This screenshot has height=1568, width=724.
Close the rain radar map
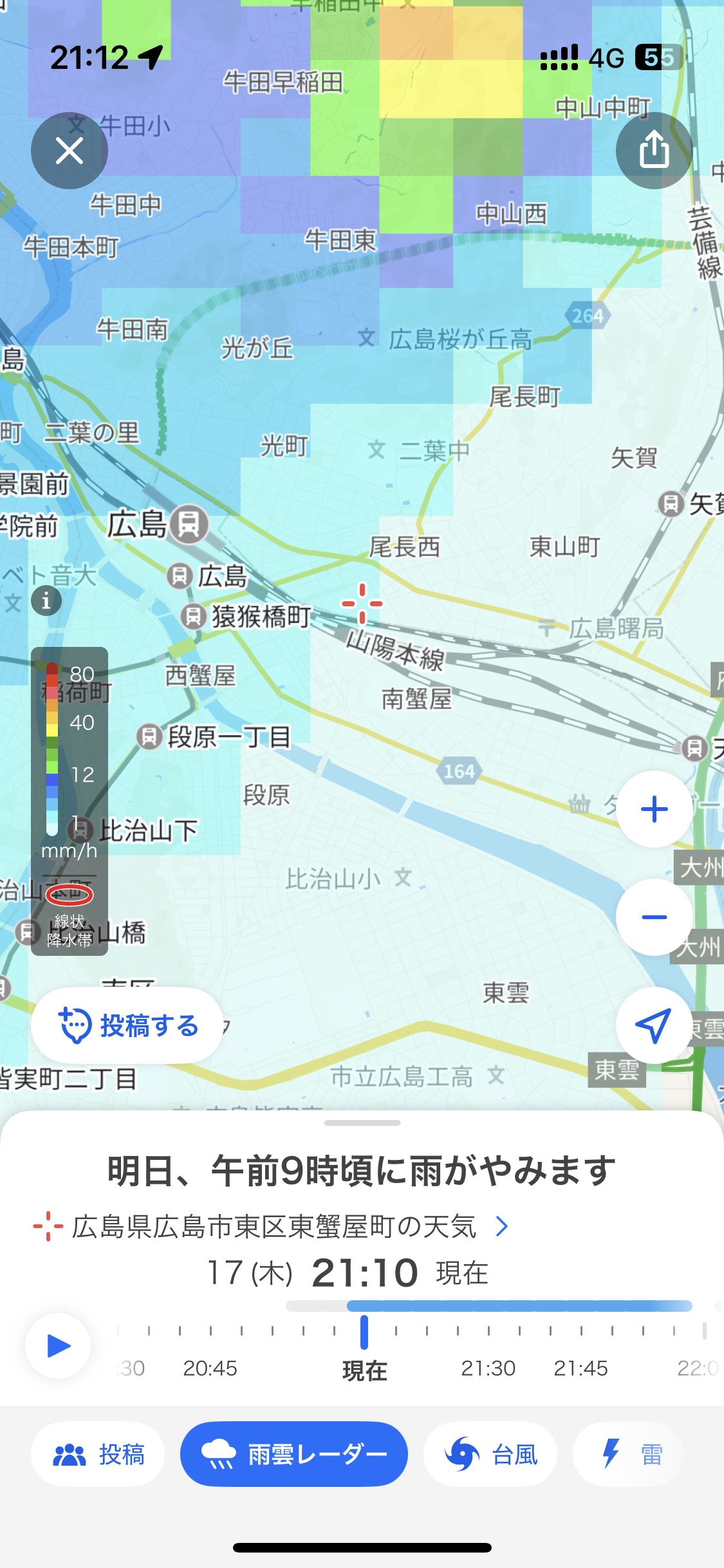(70, 151)
